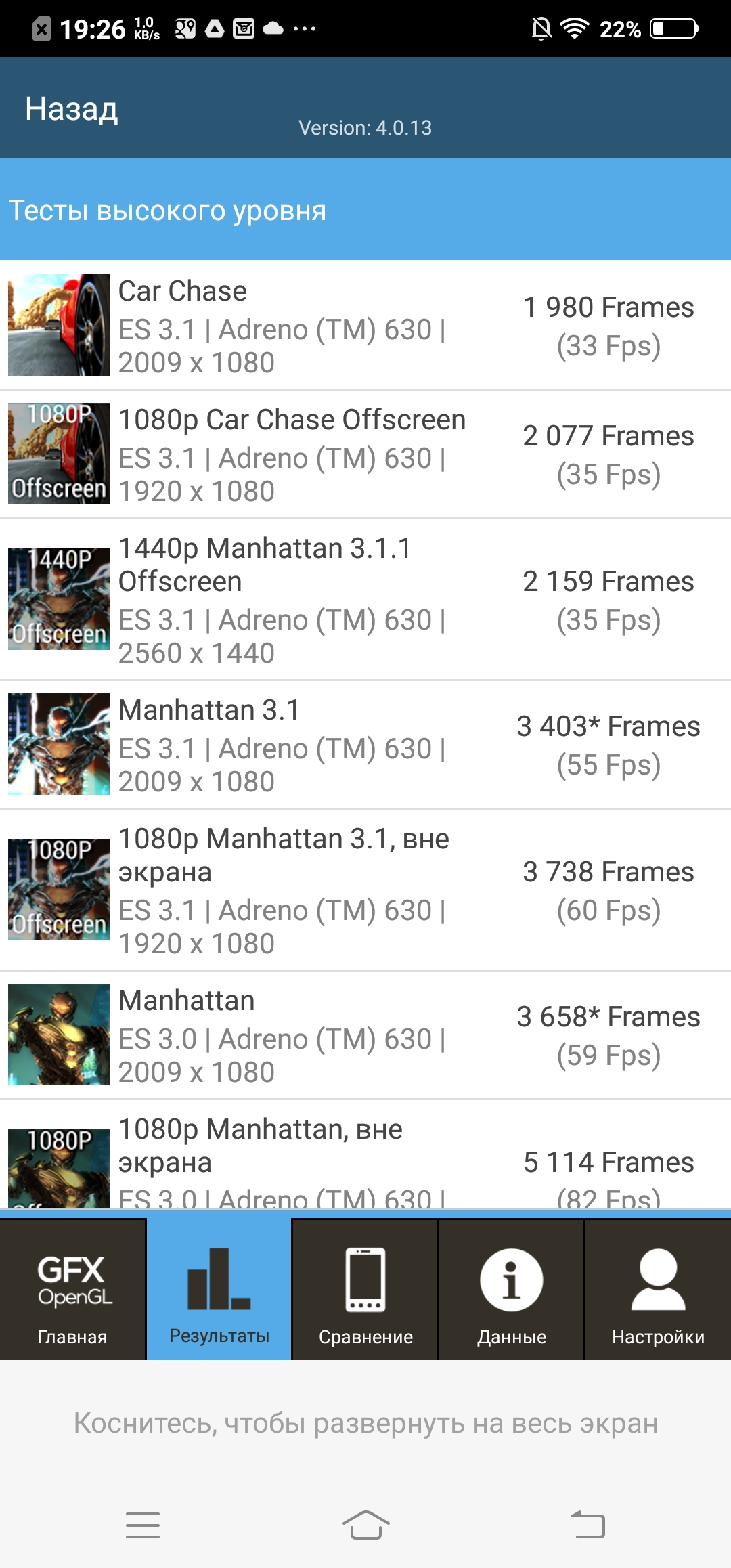This screenshot has width=731, height=1568.
Task: Select 1080p Manhattan 3.1, вне экрана row
Action: coord(365,890)
